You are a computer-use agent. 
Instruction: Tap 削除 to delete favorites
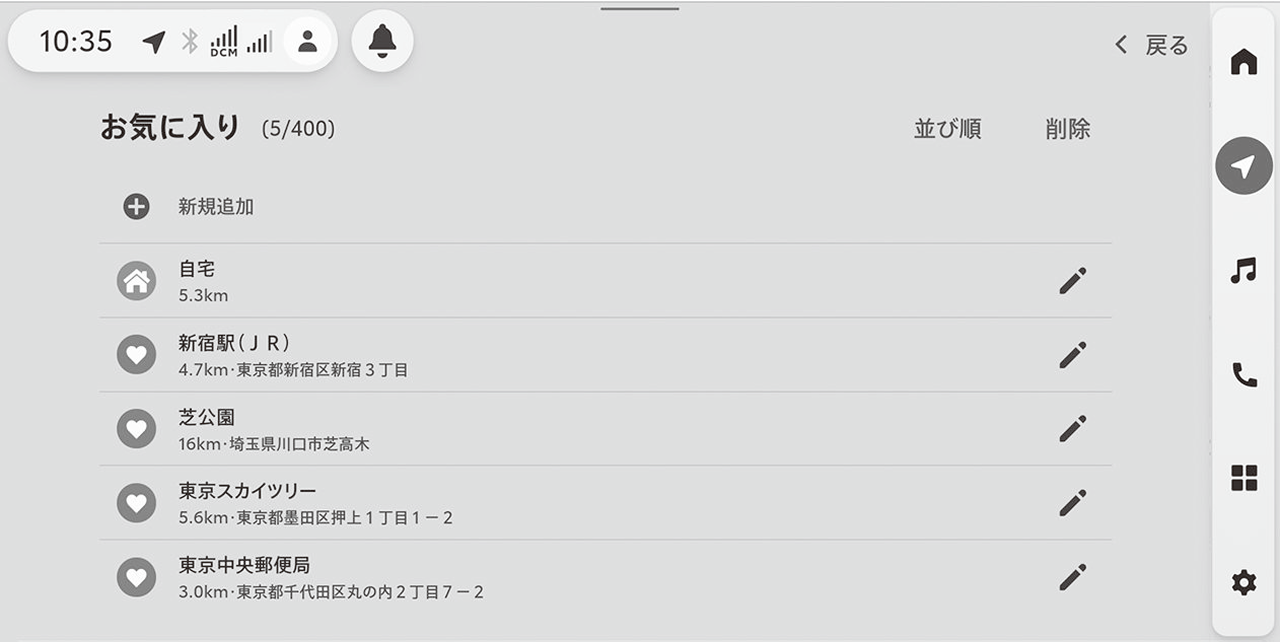pos(1067,129)
